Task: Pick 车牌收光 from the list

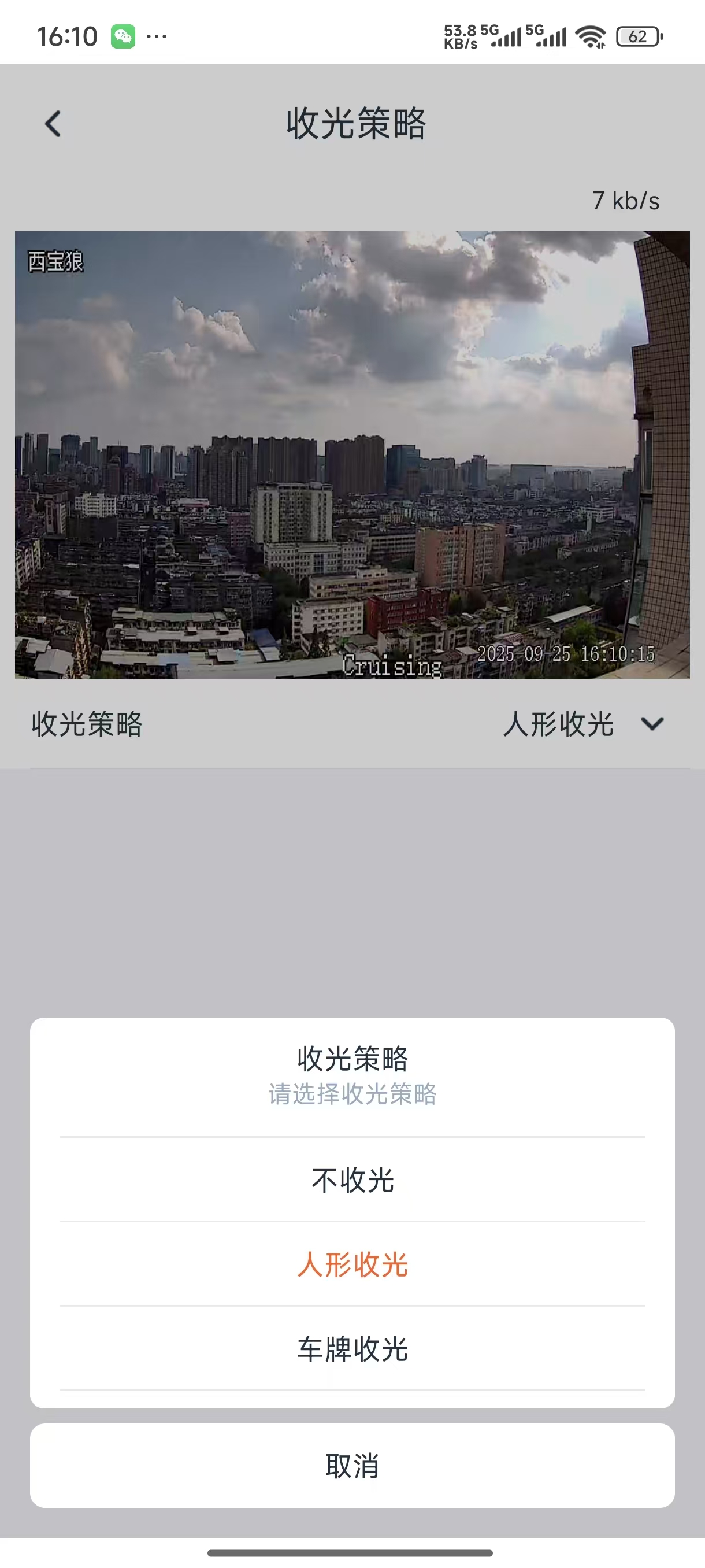Action: coord(352,1349)
